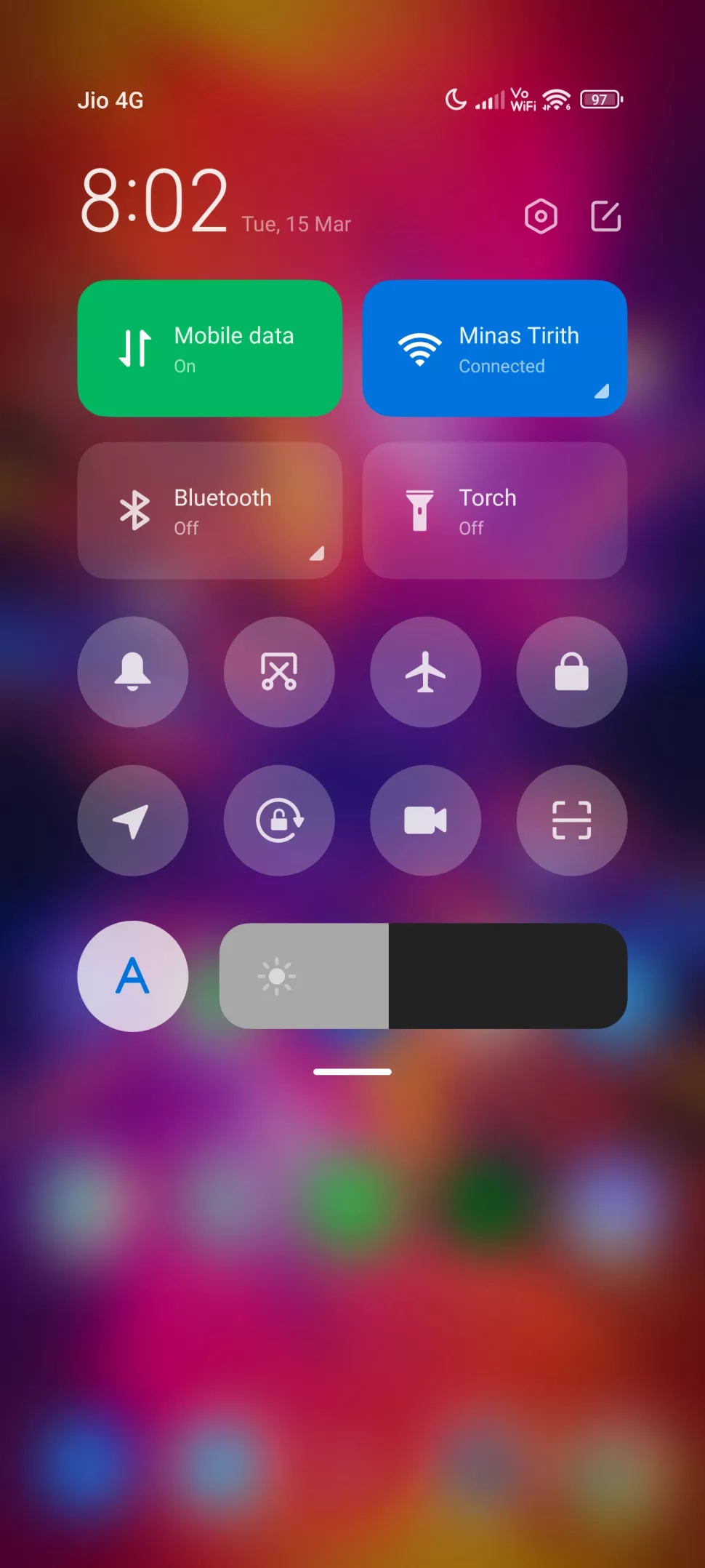Open the scanner
The height and width of the screenshot is (1568, 705).
pos(572,820)
